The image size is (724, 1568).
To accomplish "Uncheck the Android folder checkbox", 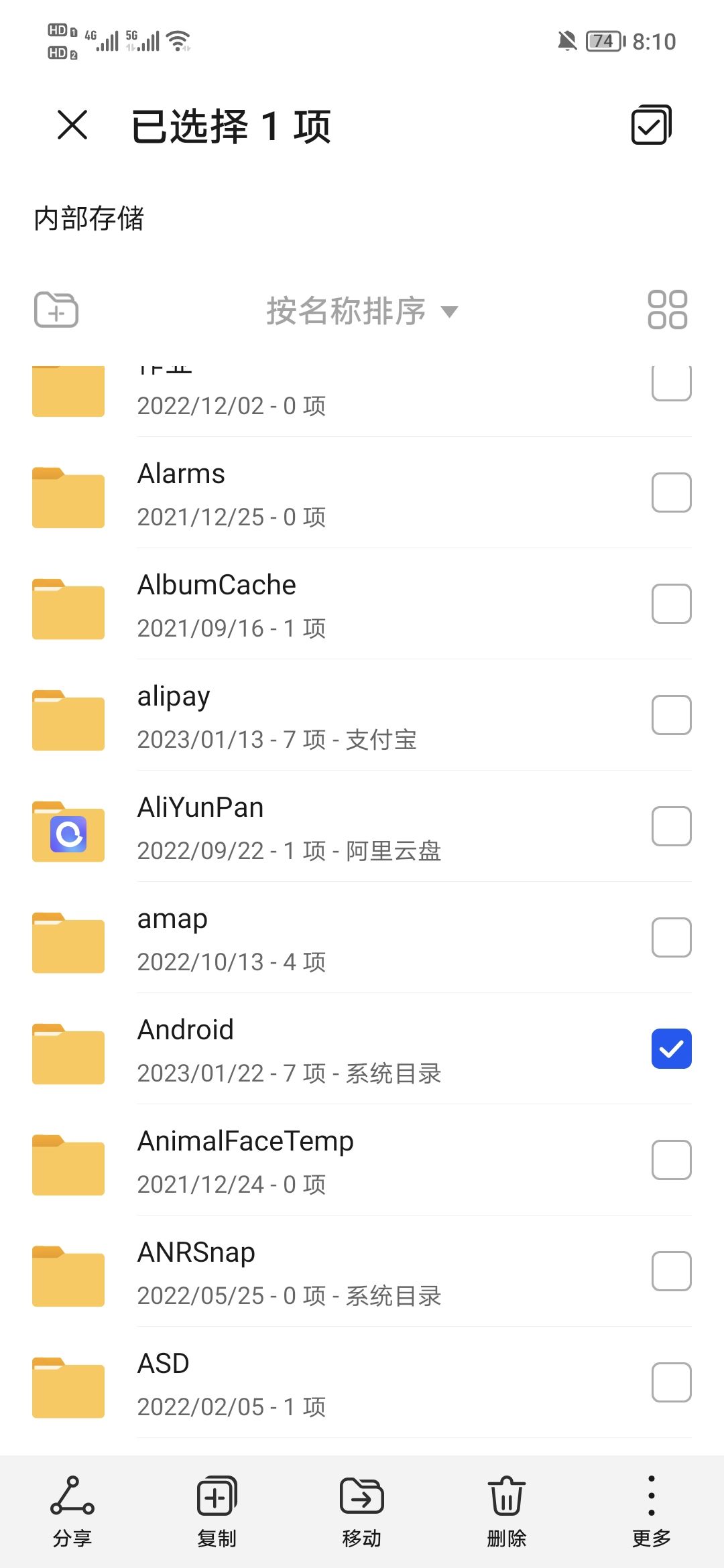I will point(671,1048).
